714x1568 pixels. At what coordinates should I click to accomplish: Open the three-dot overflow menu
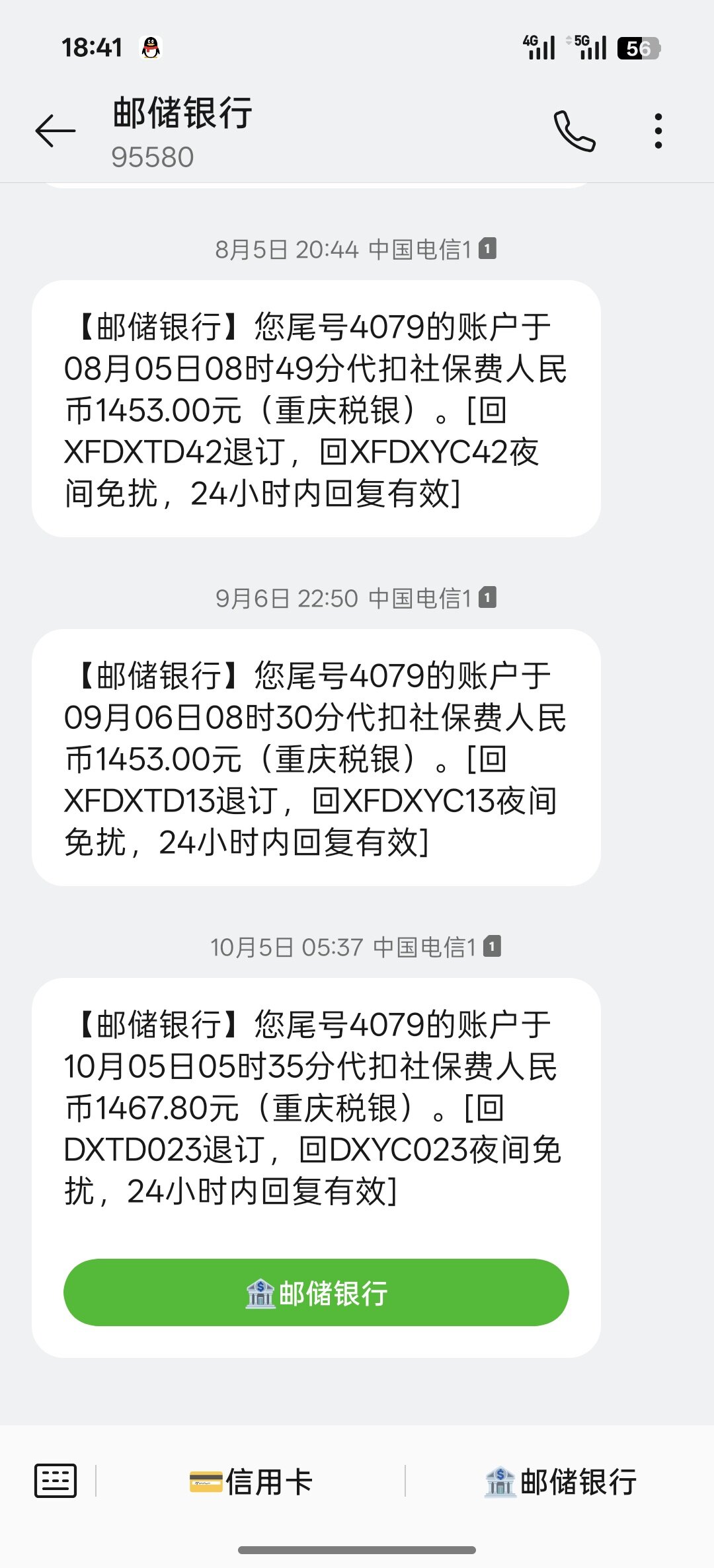coord(658,131)
